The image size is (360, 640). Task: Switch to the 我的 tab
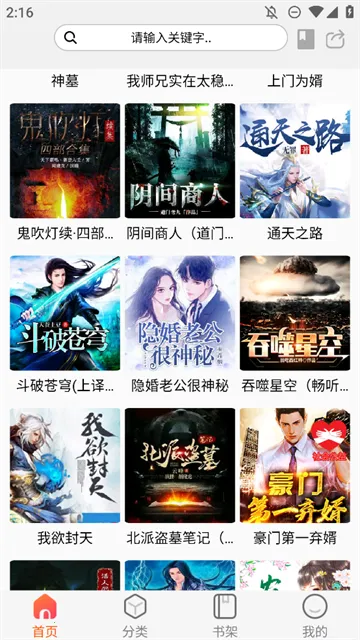(x=315, y=616)
